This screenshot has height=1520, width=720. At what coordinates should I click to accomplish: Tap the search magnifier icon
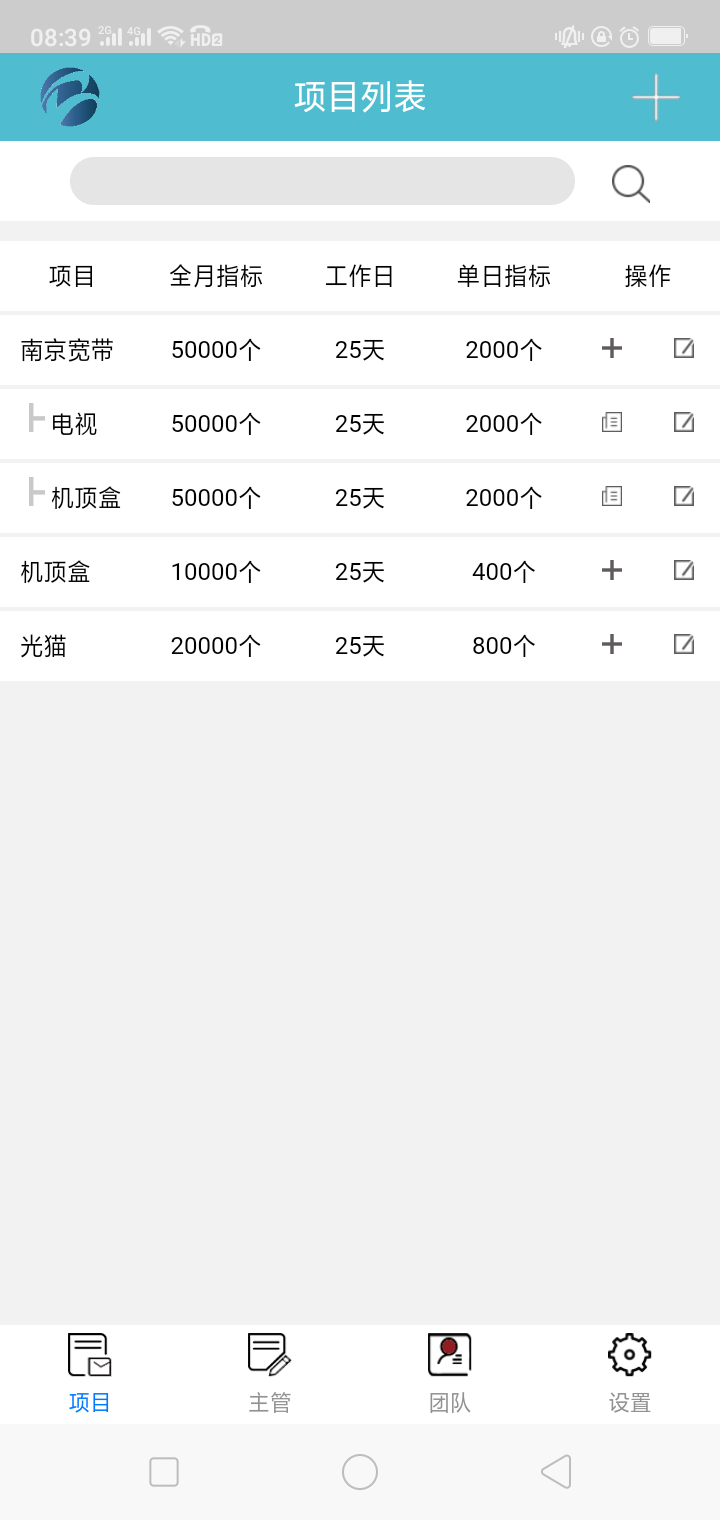tap(630, 183)
